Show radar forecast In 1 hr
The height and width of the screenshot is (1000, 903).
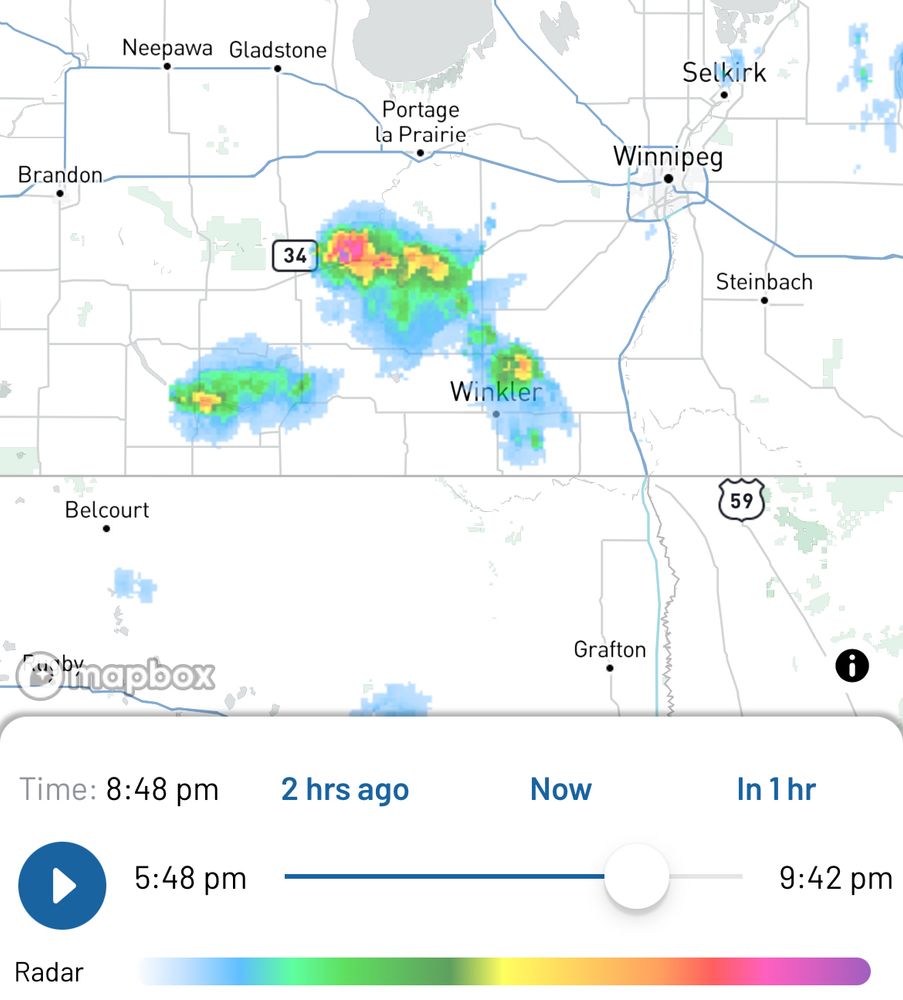[776, 790]
